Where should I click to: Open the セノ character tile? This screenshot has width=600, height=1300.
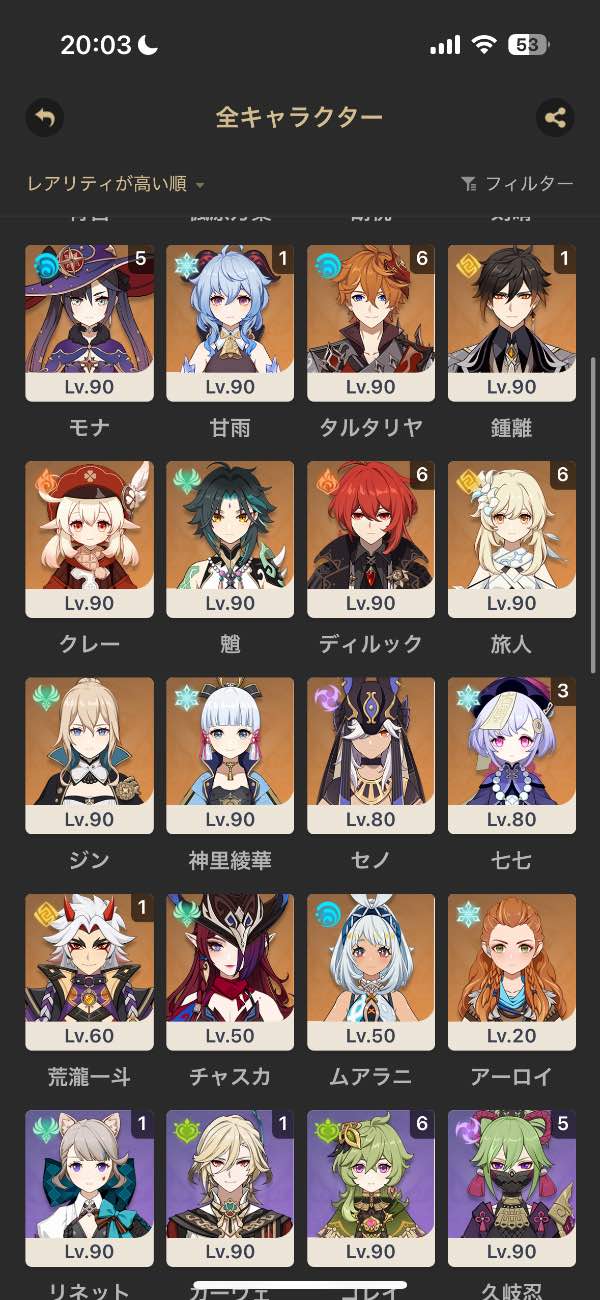(x=371, y=755)
